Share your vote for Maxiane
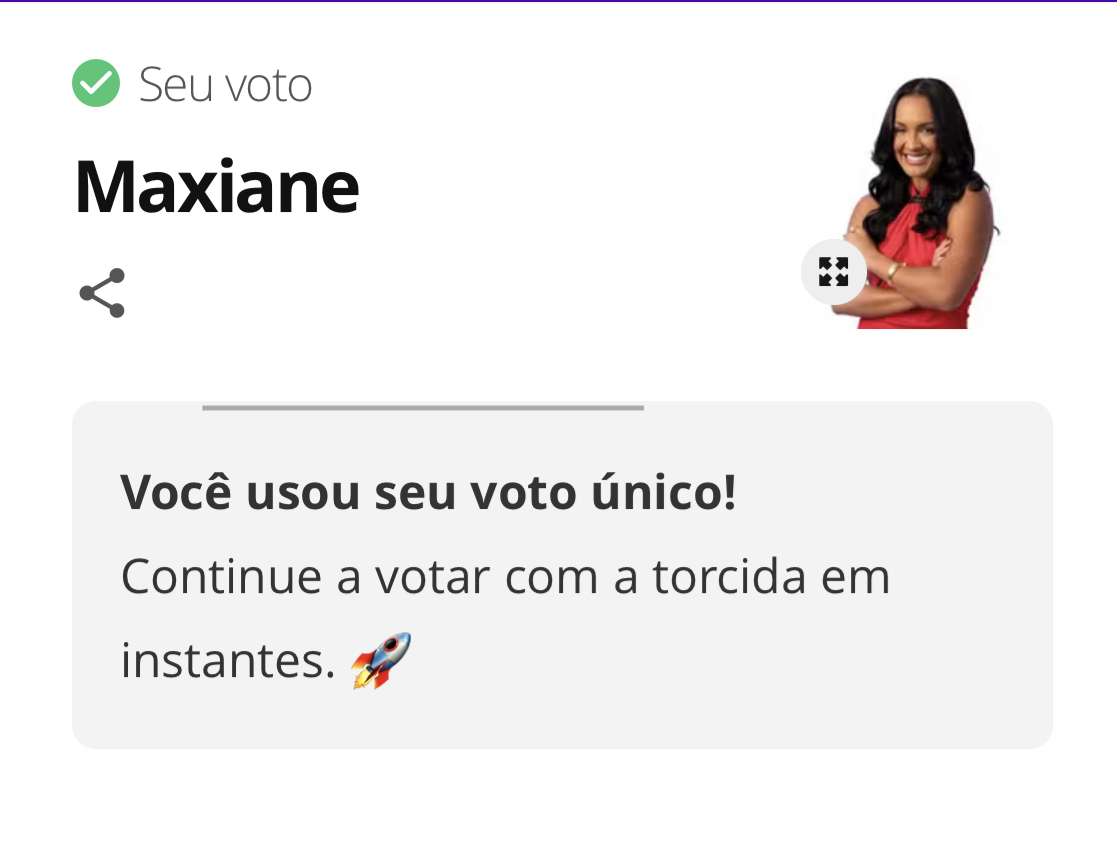 coord(102,293)
